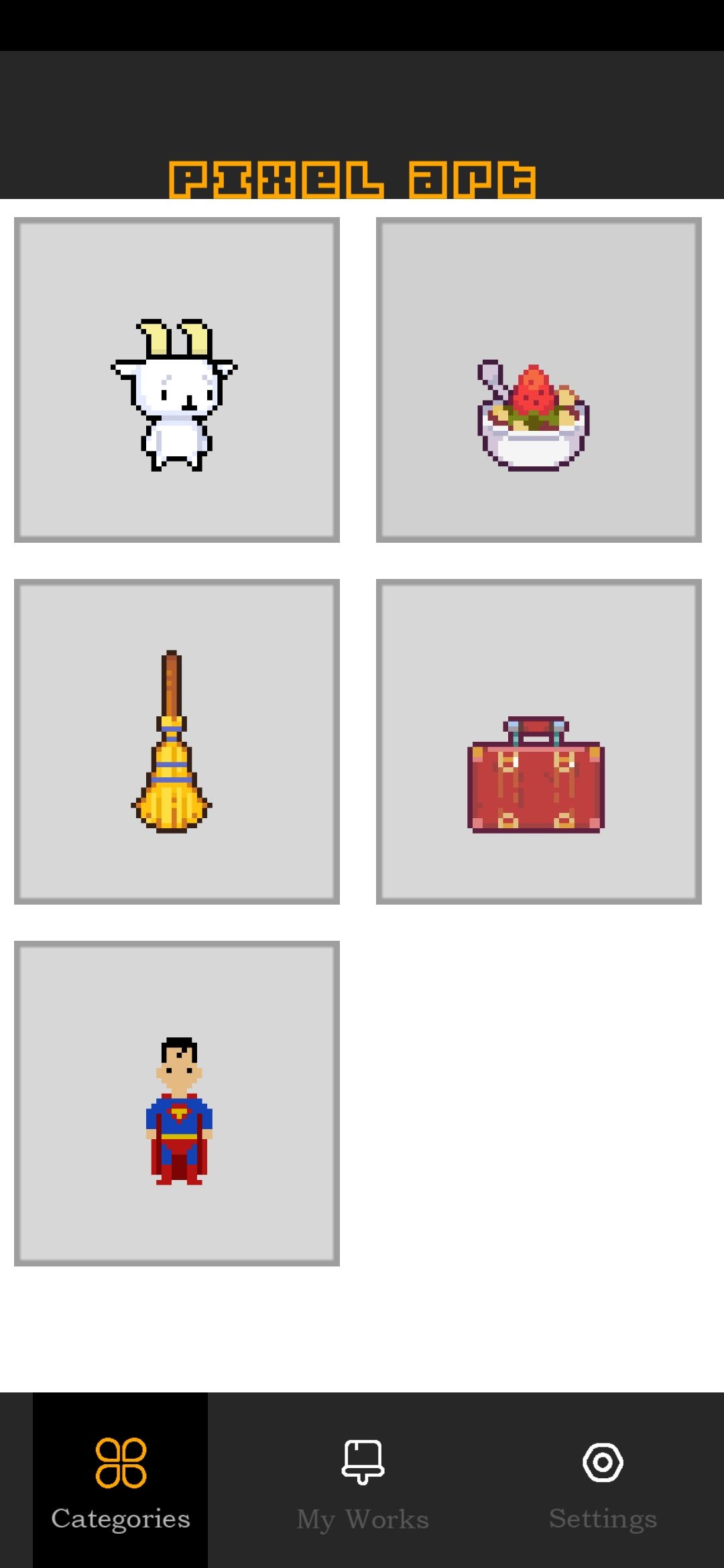
Task: Open the Superman pixel art tile
Action: (176, 1104)
